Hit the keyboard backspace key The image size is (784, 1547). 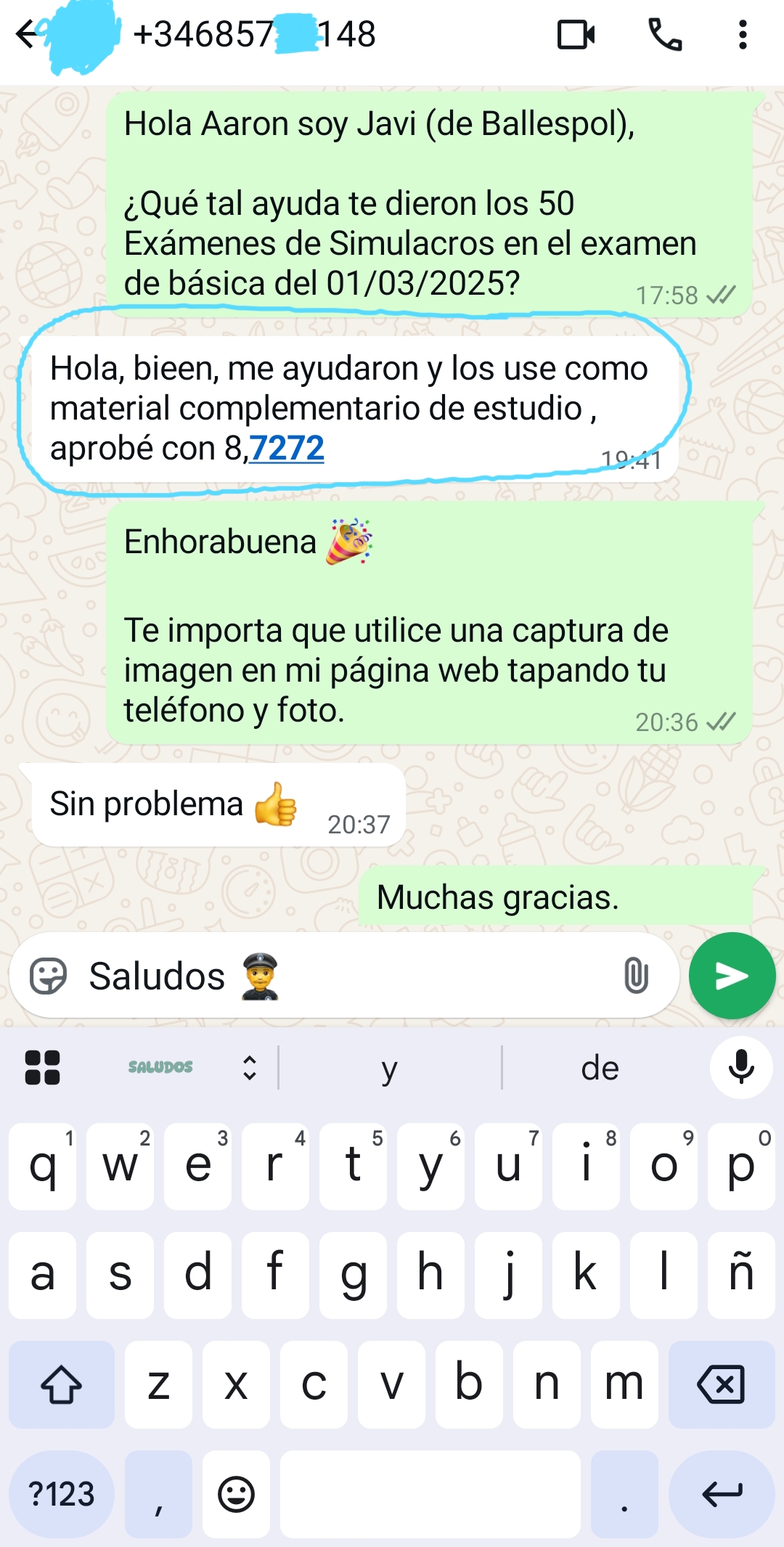pos(721,1384)
